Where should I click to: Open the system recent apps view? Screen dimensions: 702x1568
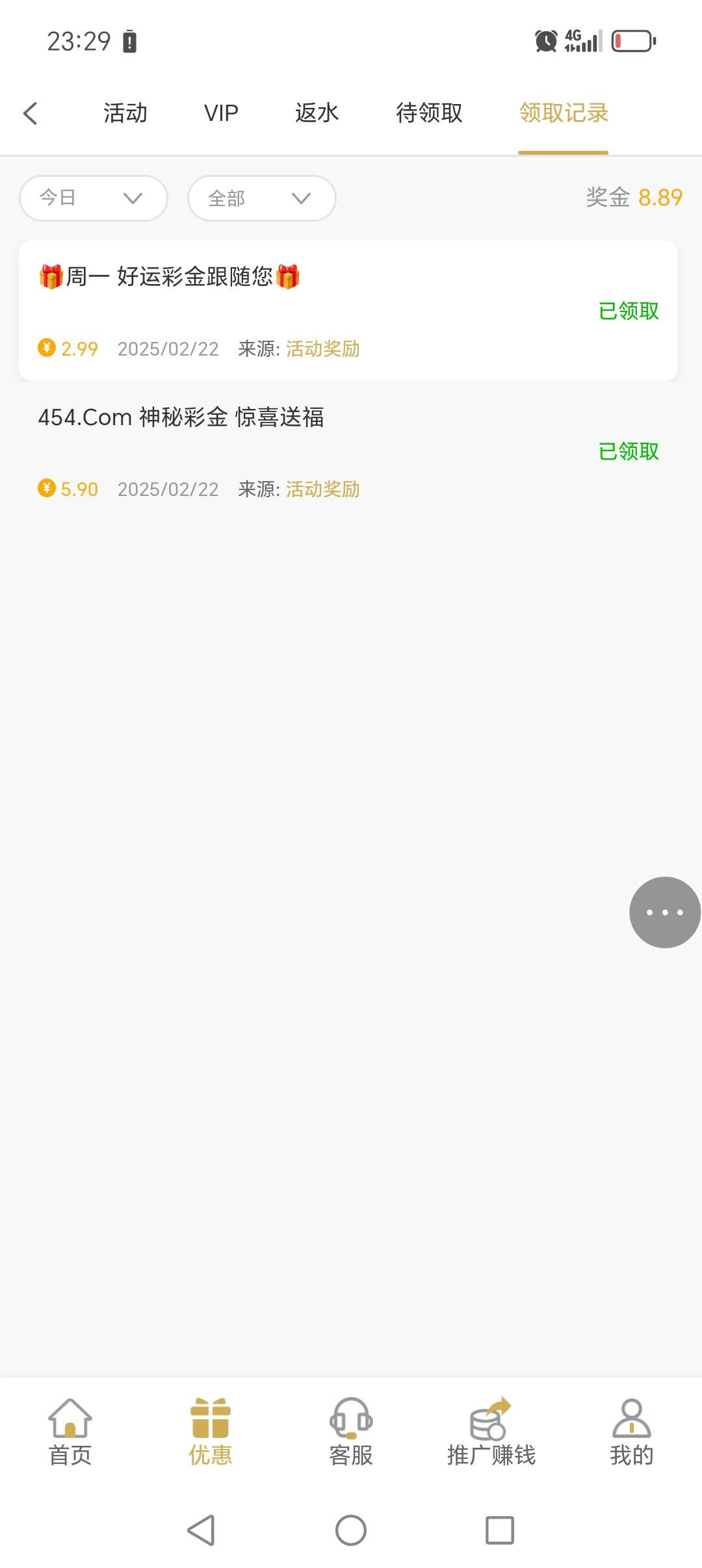coord(500,1530)
